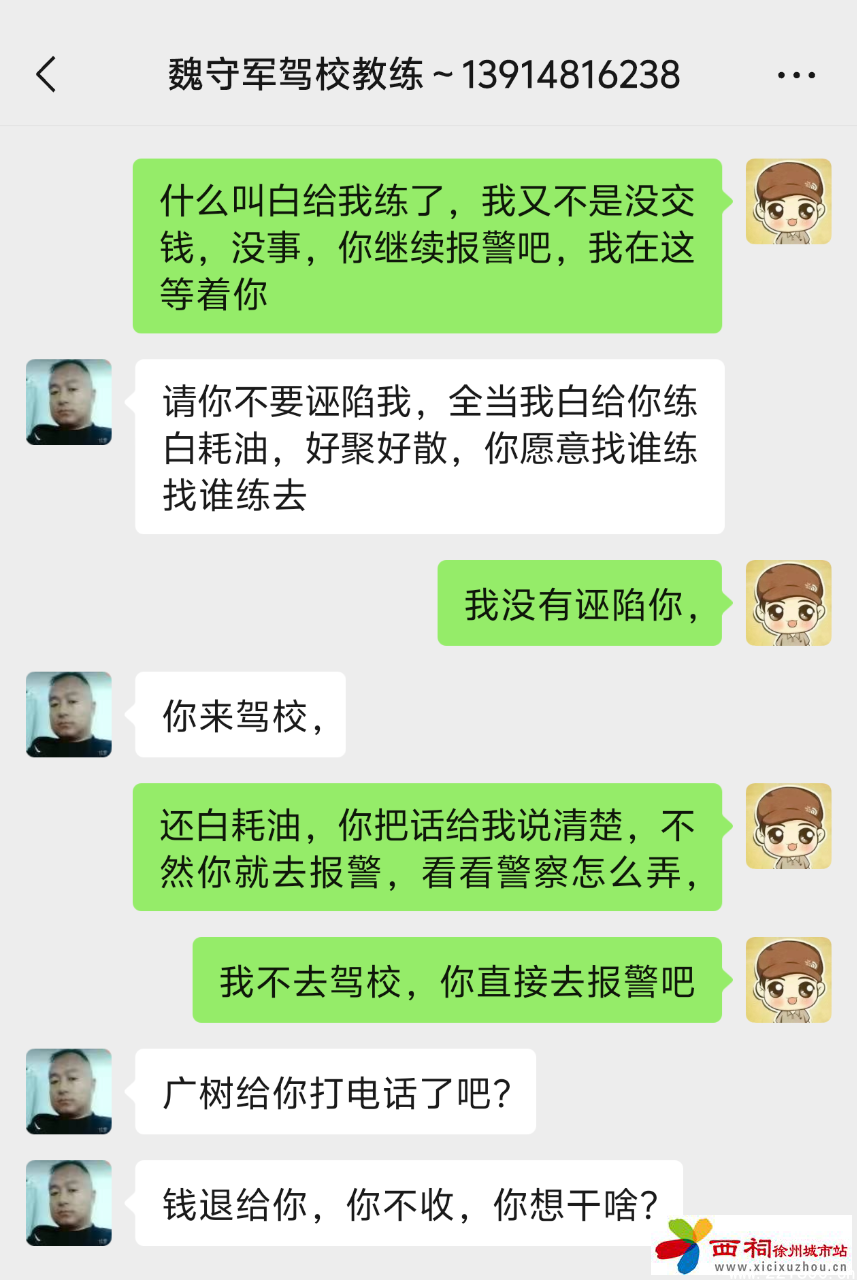857x1280 pixels.
Task: Tap coach's avatar beside '广树给你打电话了吧' message
Action: pos(68,1091)
